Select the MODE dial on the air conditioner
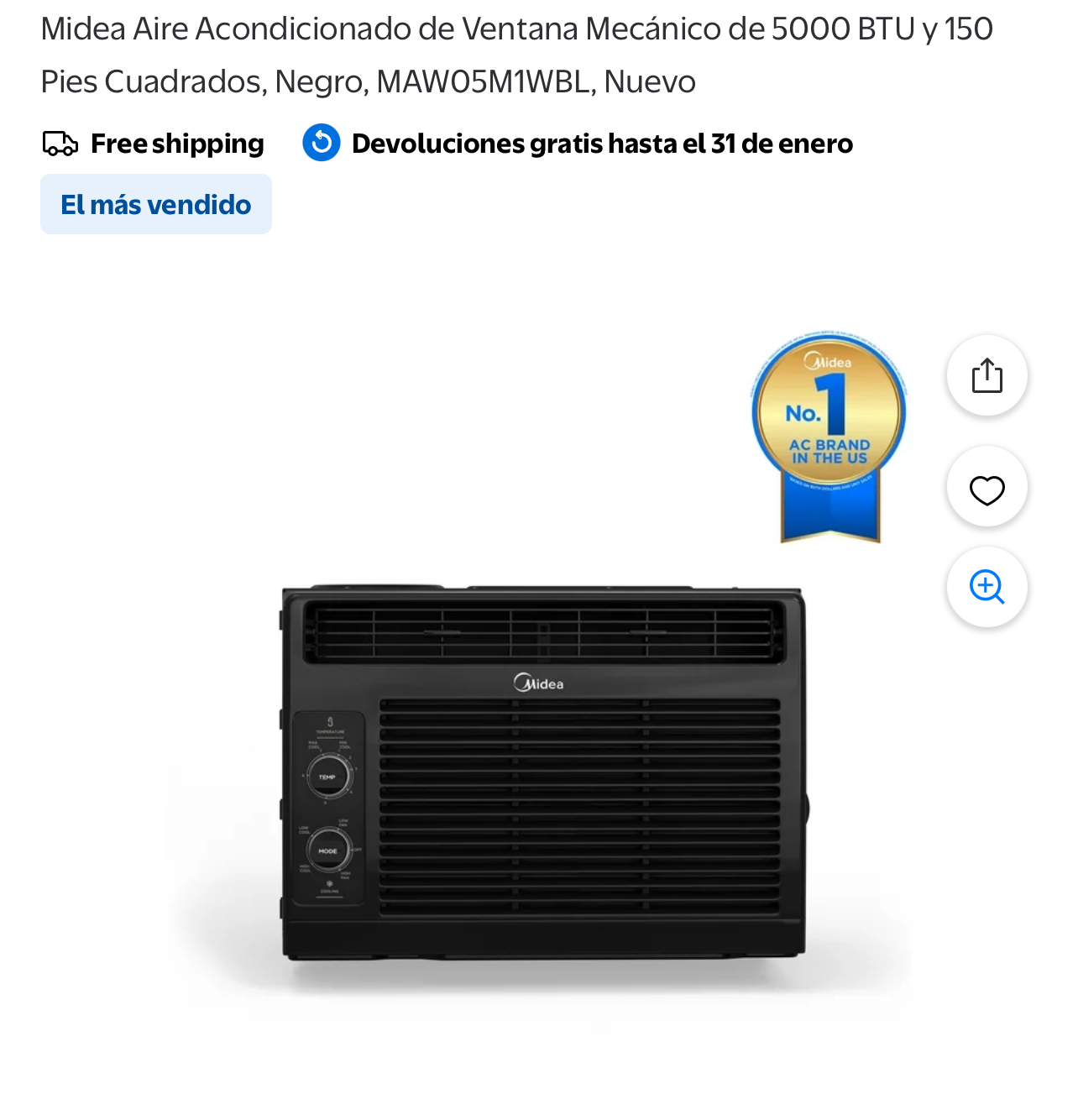 327,850
